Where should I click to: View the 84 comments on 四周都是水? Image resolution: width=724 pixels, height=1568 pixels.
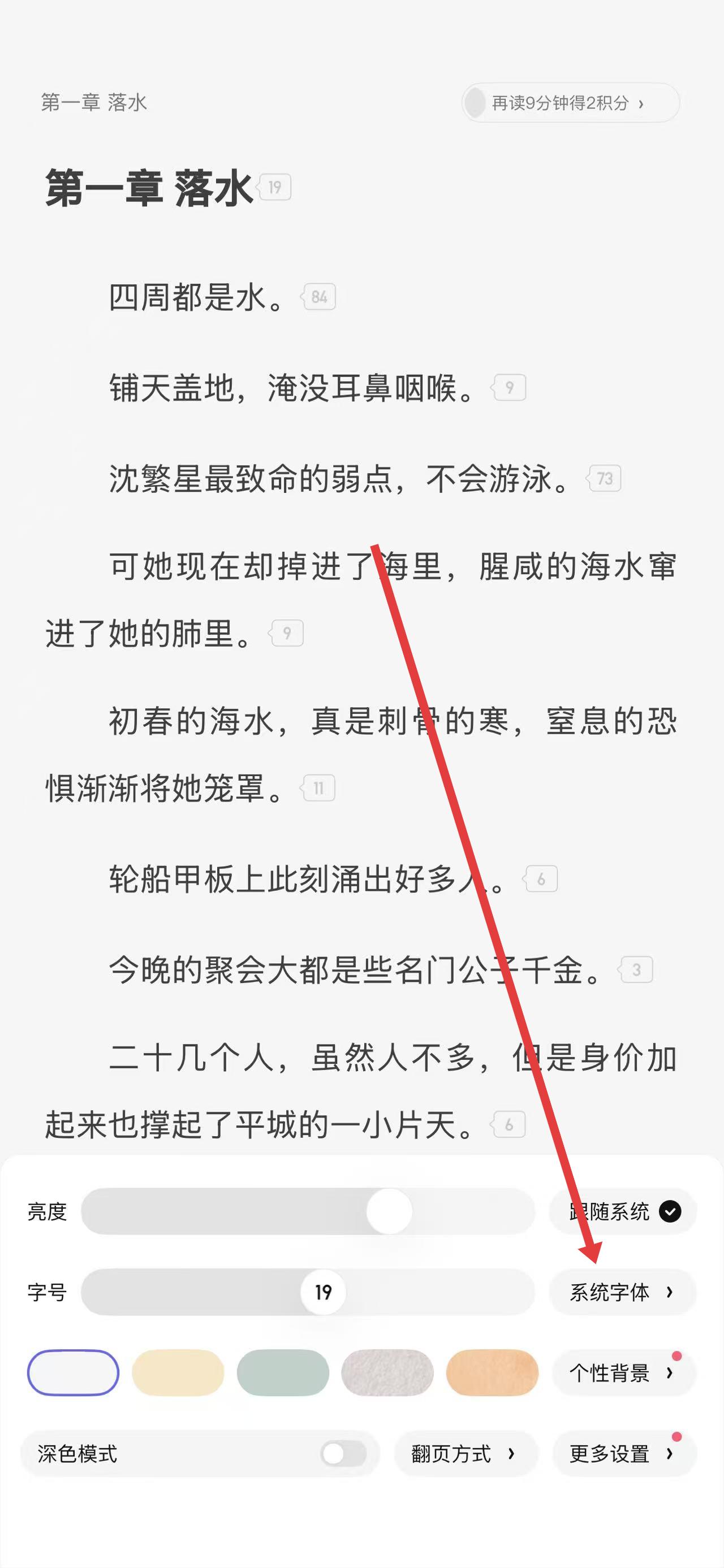[x=319, y=297]
